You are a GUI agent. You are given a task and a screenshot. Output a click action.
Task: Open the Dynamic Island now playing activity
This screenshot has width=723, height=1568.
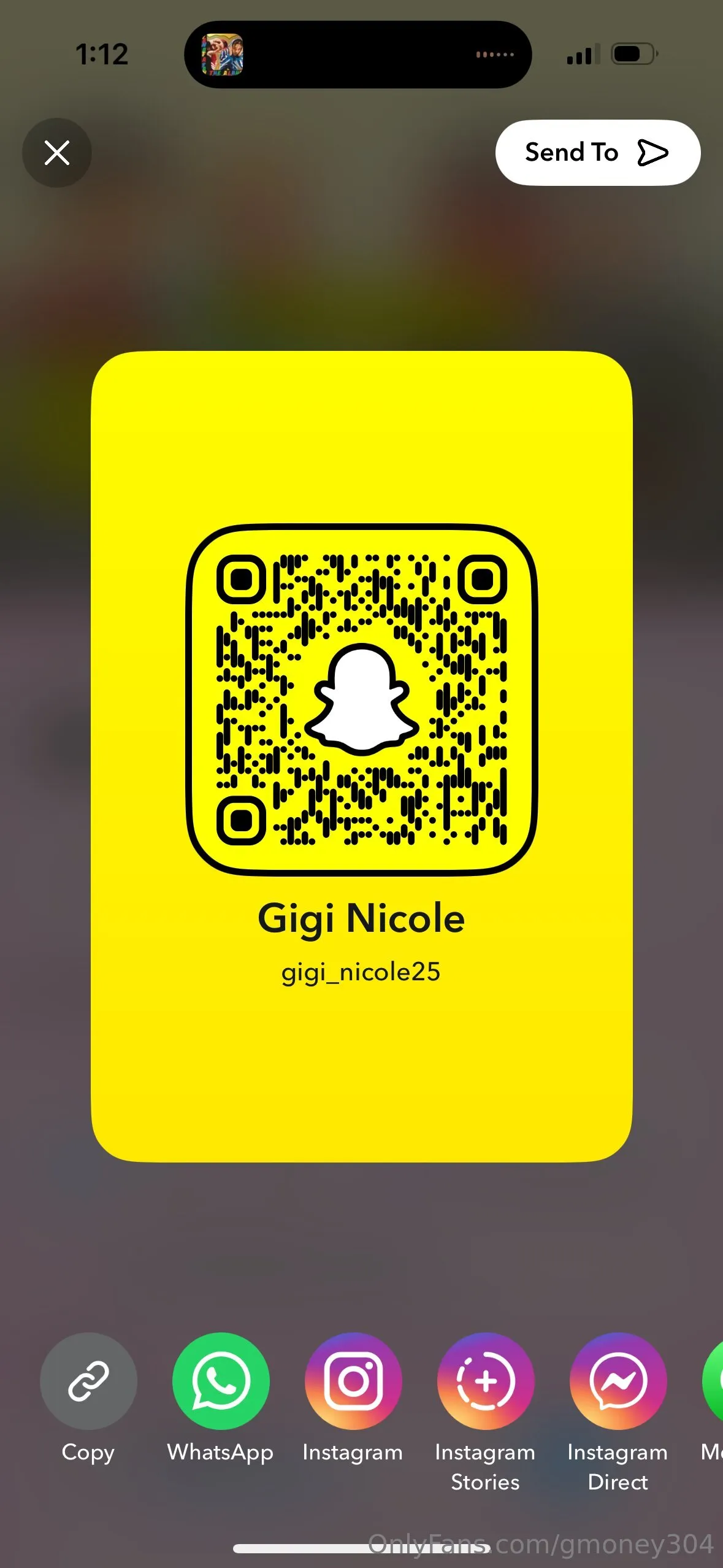[x=358, y=55]
